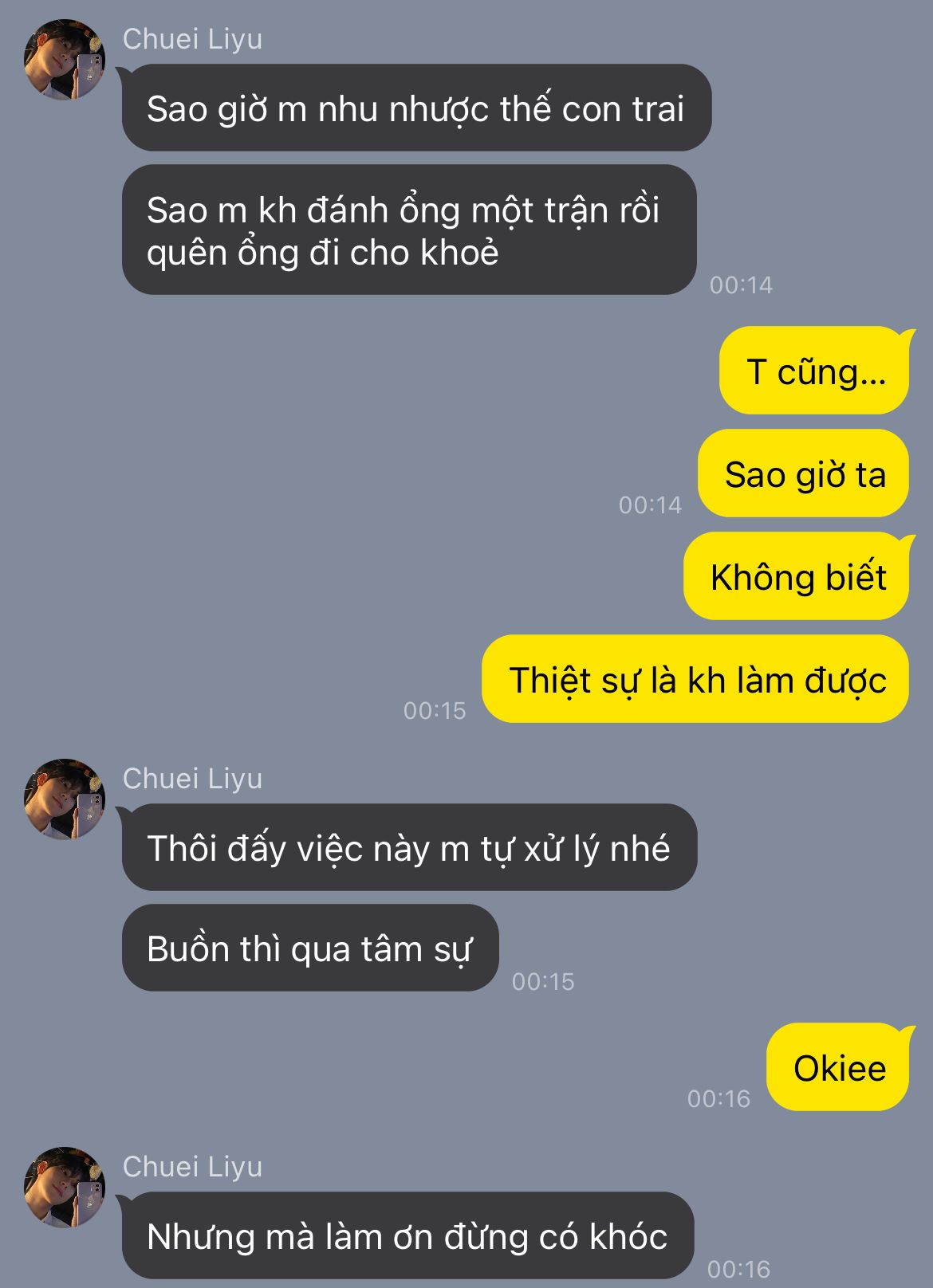Tap Chuei Liyu's profile photo beside "Thôi đấy việc này"
Viewport: 933px width, 1288px height.
click(64, 799)
